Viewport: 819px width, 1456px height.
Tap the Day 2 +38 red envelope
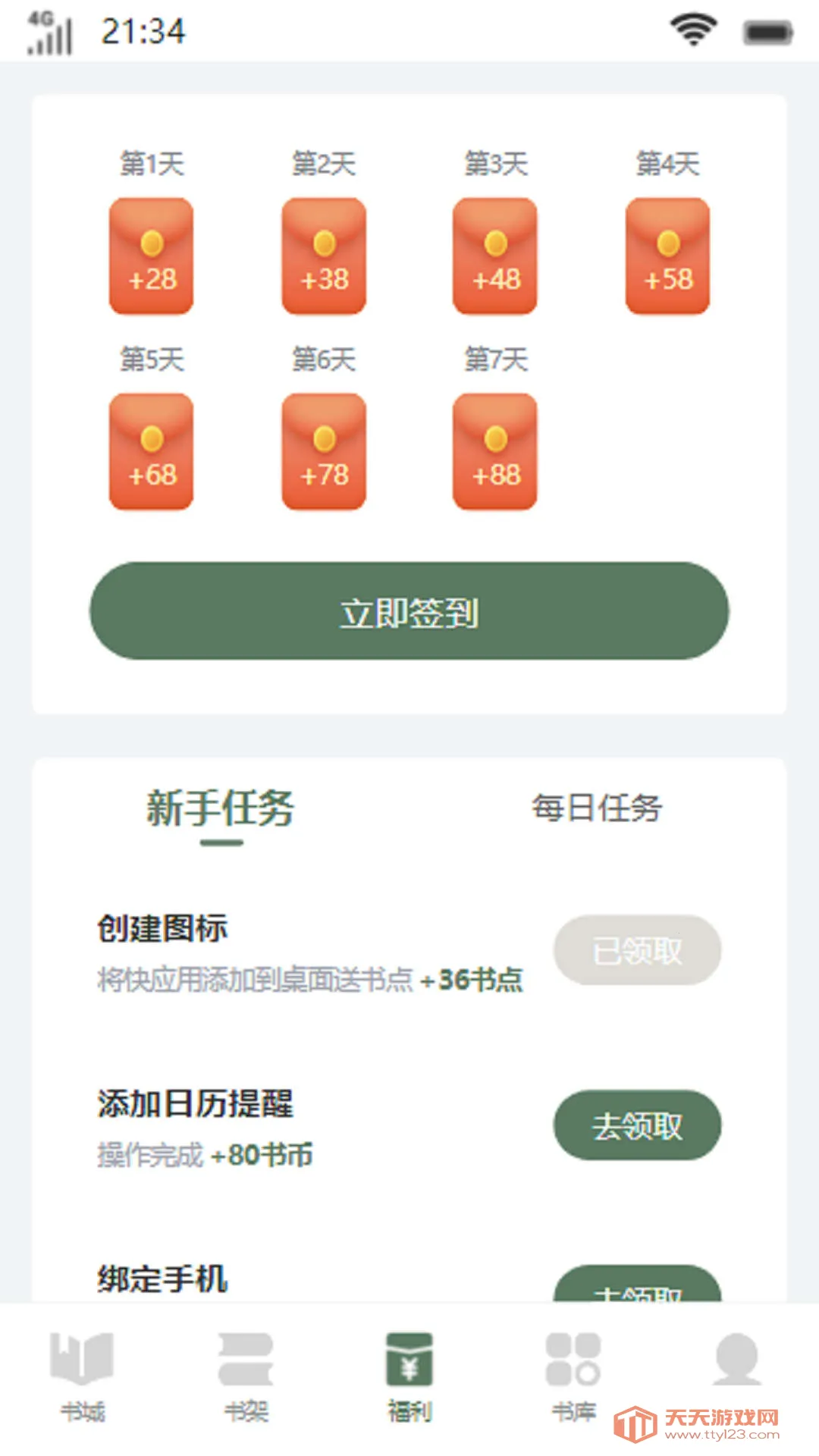click(323, 256)
